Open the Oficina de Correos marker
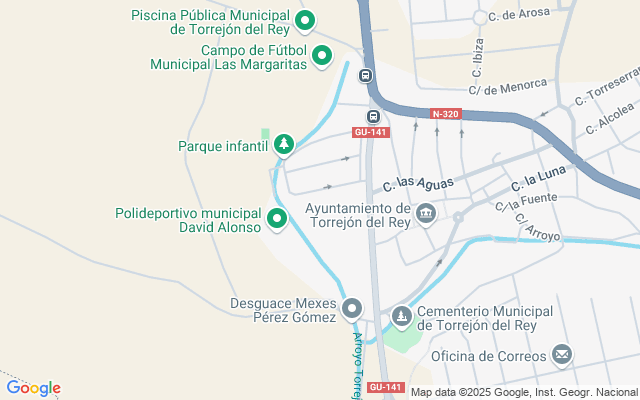Image resolution: width=640 pixels, height=400 pixels. [x=562, y=355]
